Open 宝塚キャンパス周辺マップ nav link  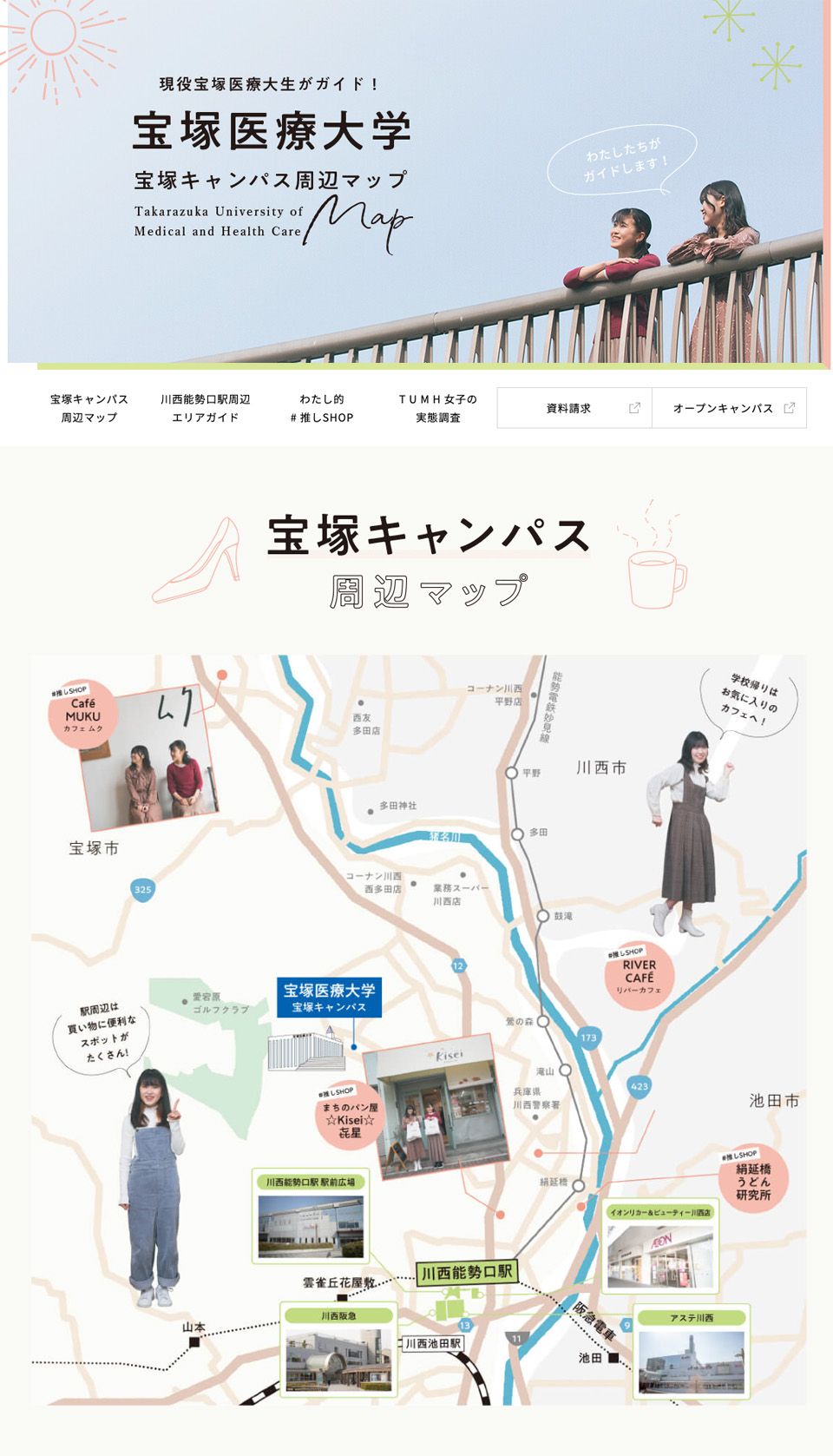89,408
